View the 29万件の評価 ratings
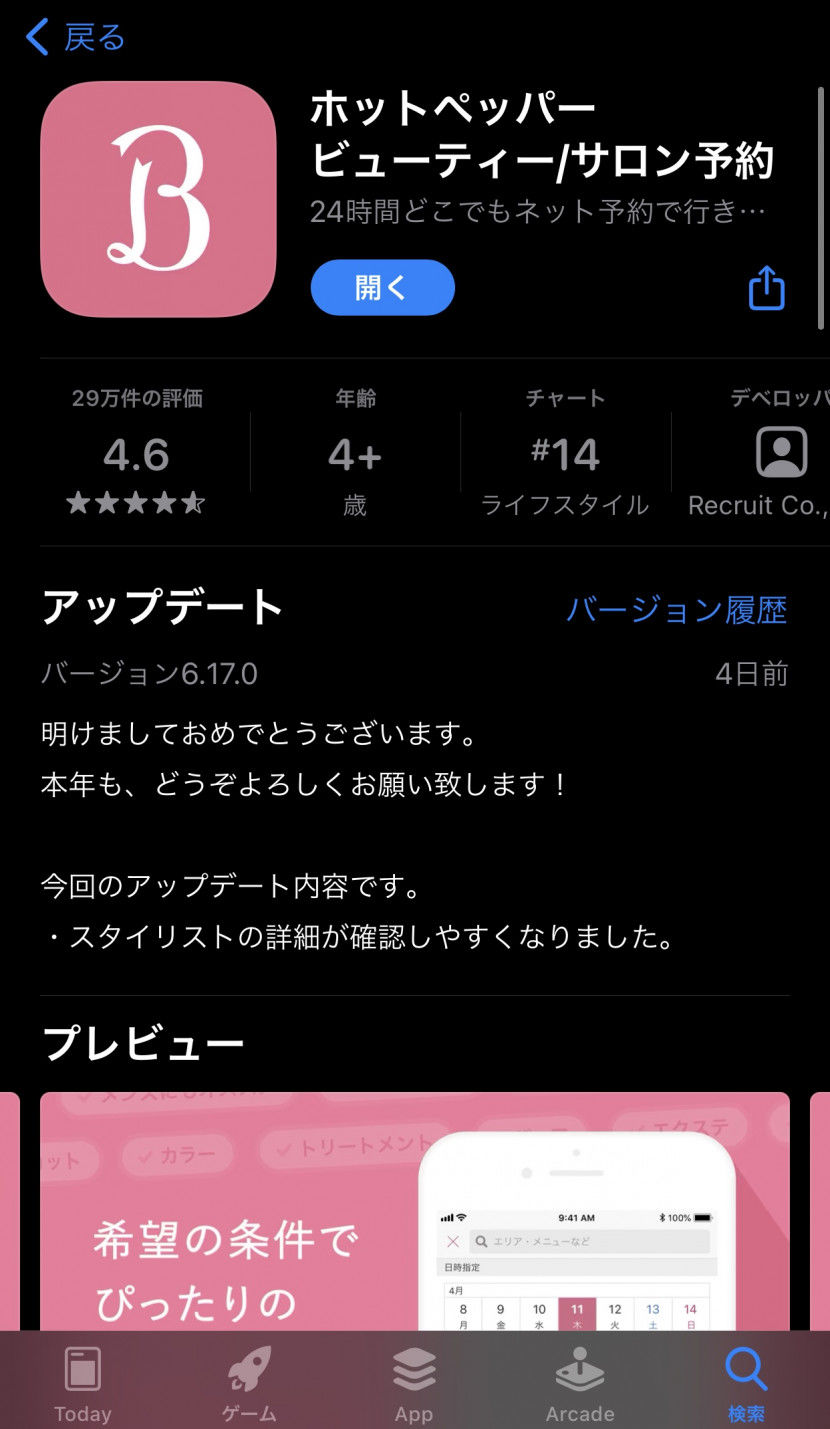This screenshot has width=830, height=1429. pyautogui.click(x=137, y=453)
